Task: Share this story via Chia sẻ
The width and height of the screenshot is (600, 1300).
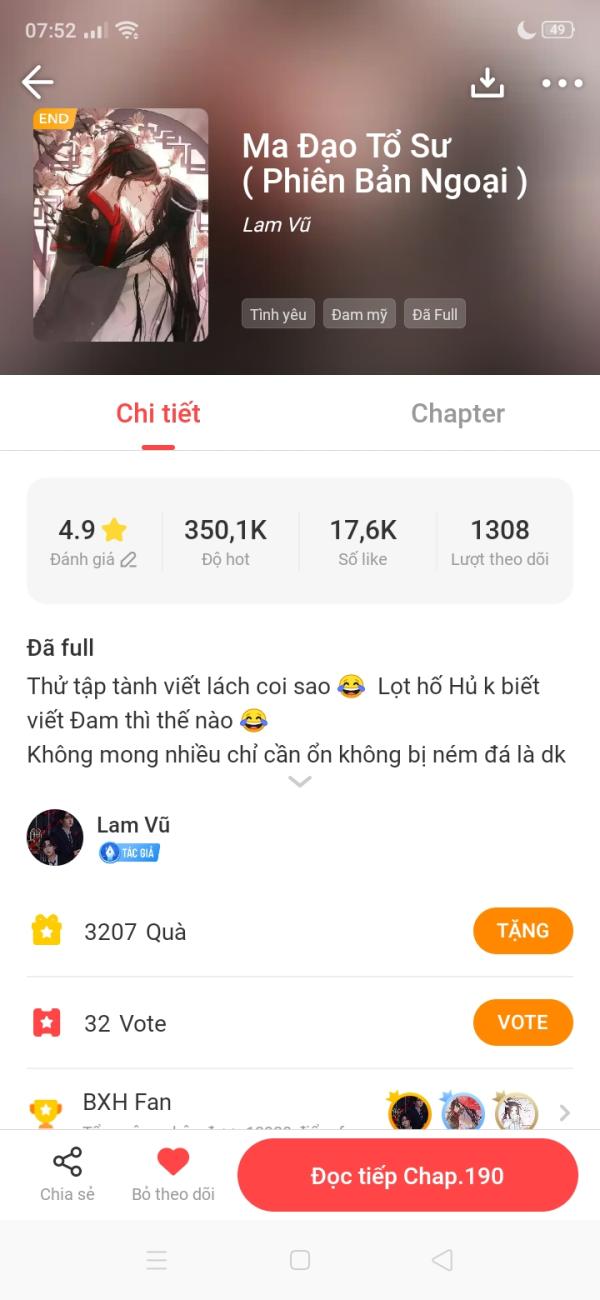Action: pyautogui.click(x=67, y=1174)
